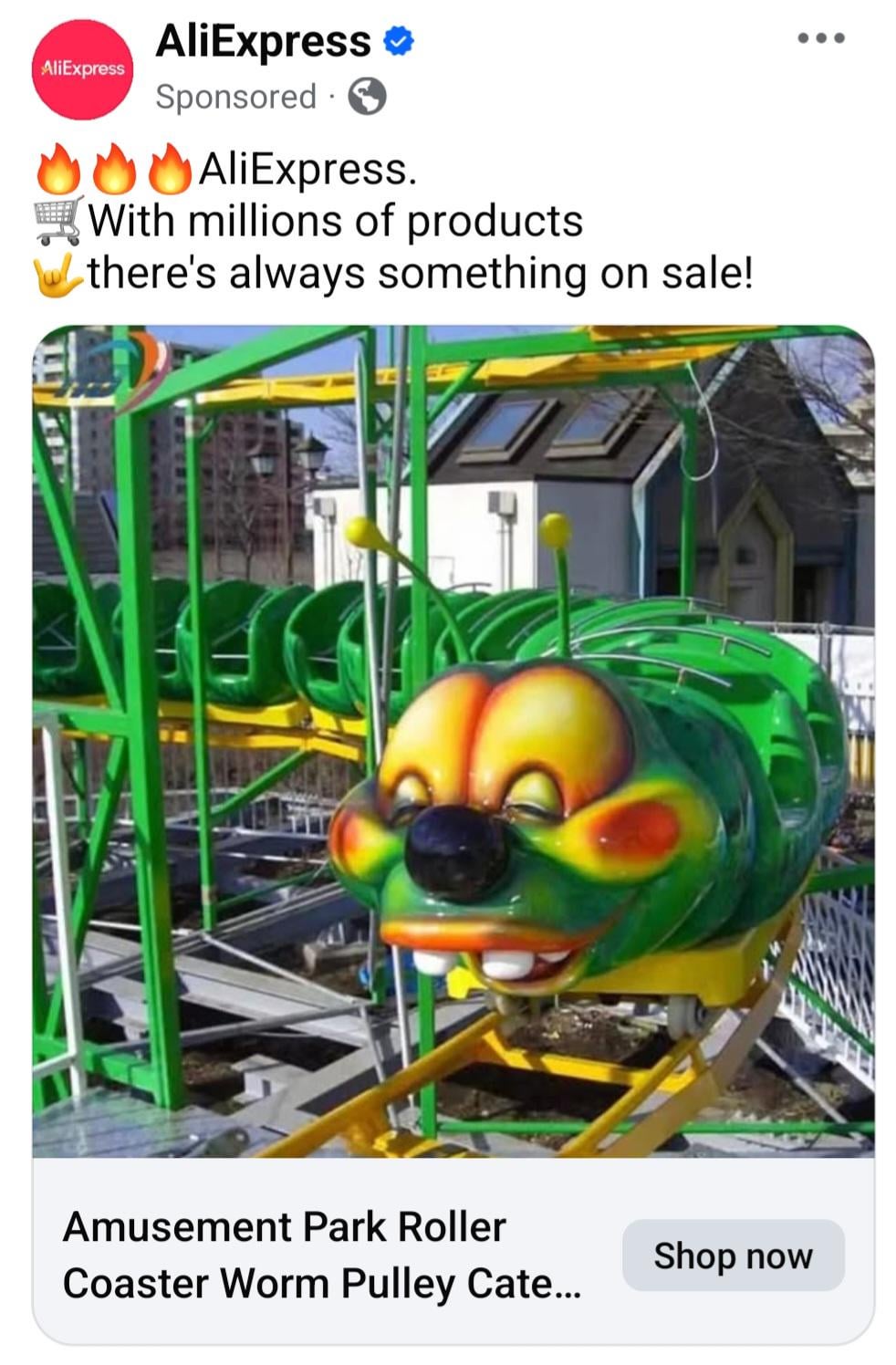The image size is (896, 1365).
Task: Open the three-dot post options menu
Action: tap(820, 38)
